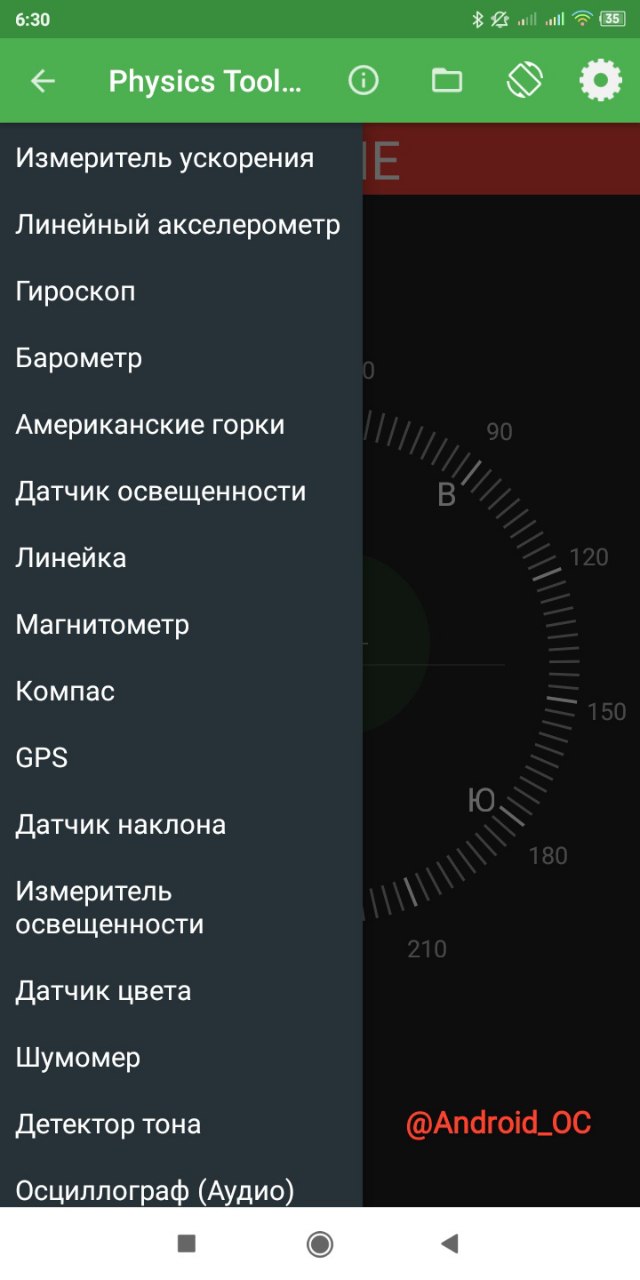Choose Барометр from the drawer
640x1280 pixels.
pyautogui.click(x=79, y=358)
